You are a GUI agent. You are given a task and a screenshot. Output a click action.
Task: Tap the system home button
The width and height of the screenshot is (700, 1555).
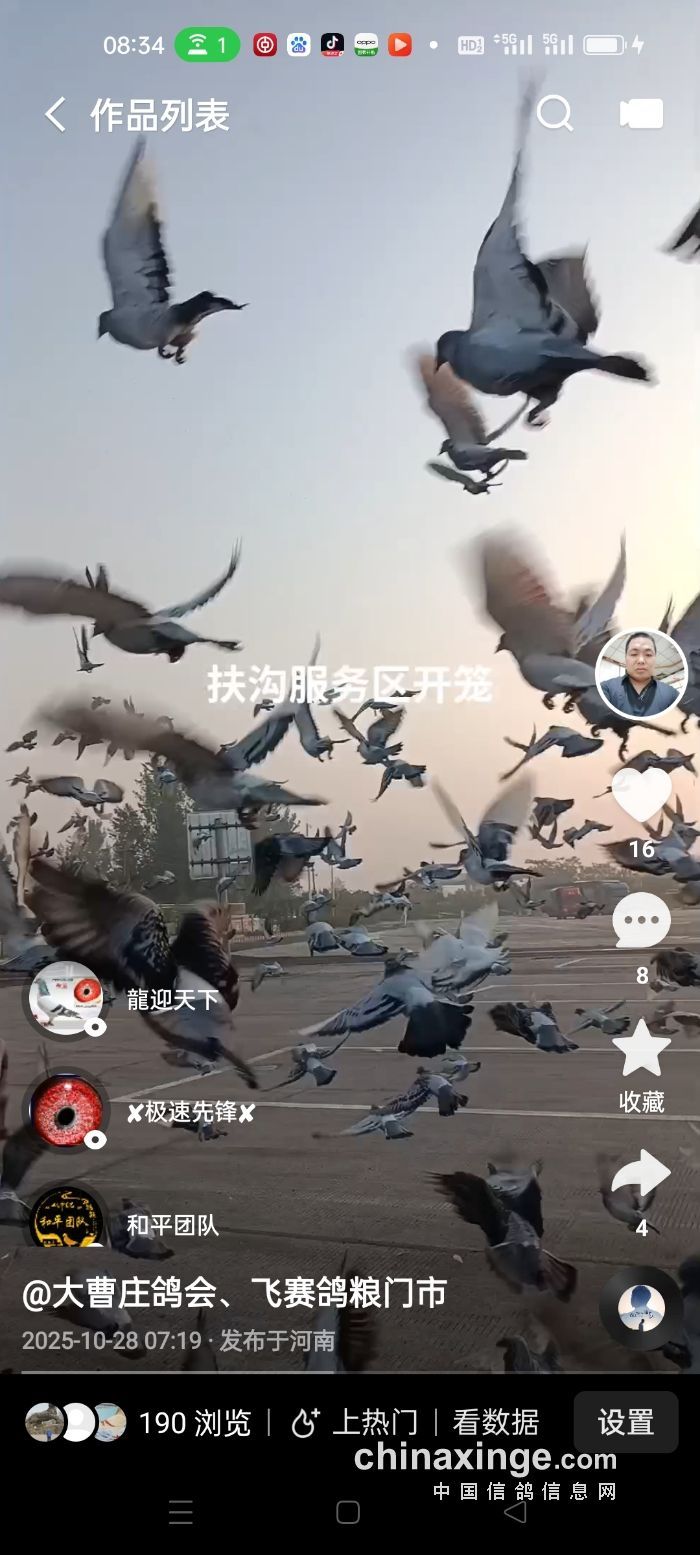(x=348, y=1512)
